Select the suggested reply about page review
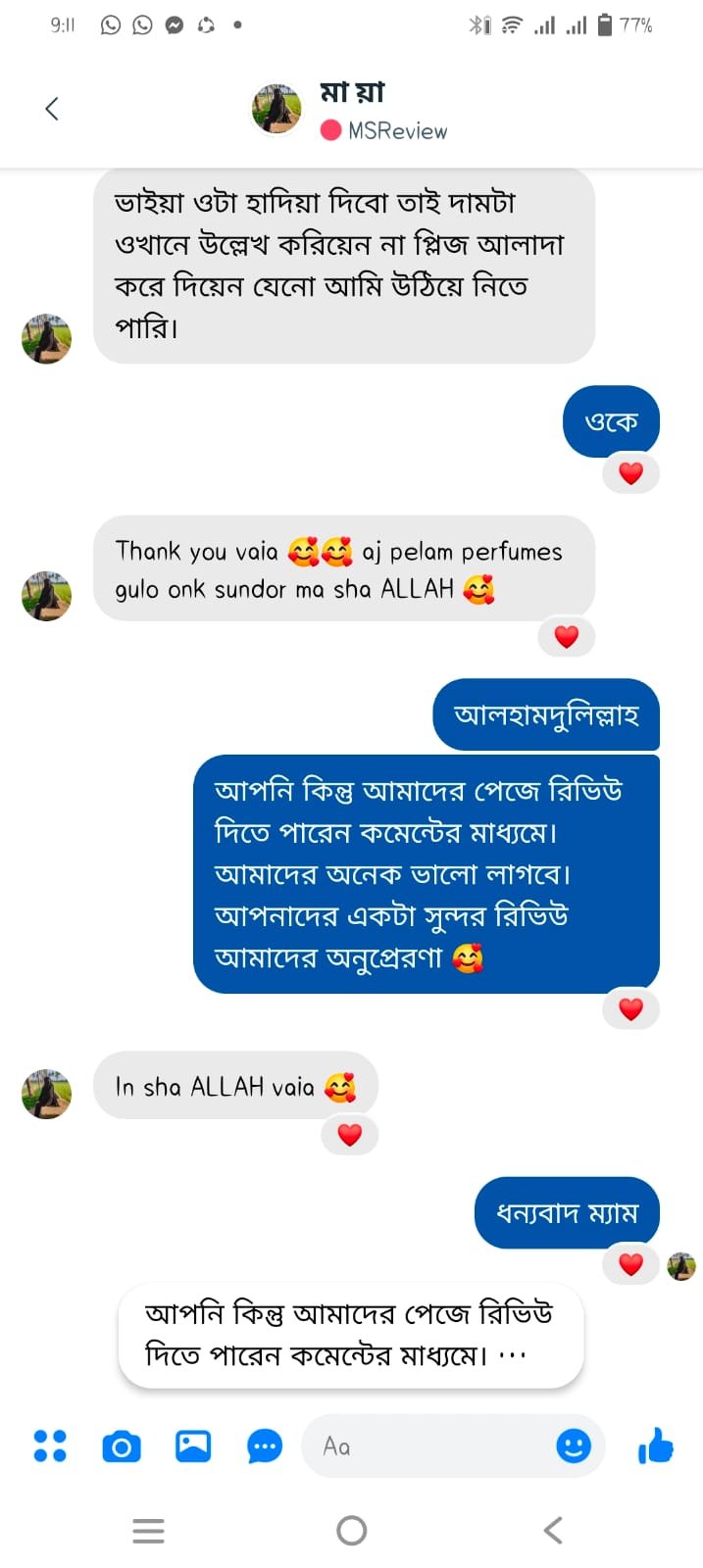This screenshot has width=703, height=1568. (350, 1335)
